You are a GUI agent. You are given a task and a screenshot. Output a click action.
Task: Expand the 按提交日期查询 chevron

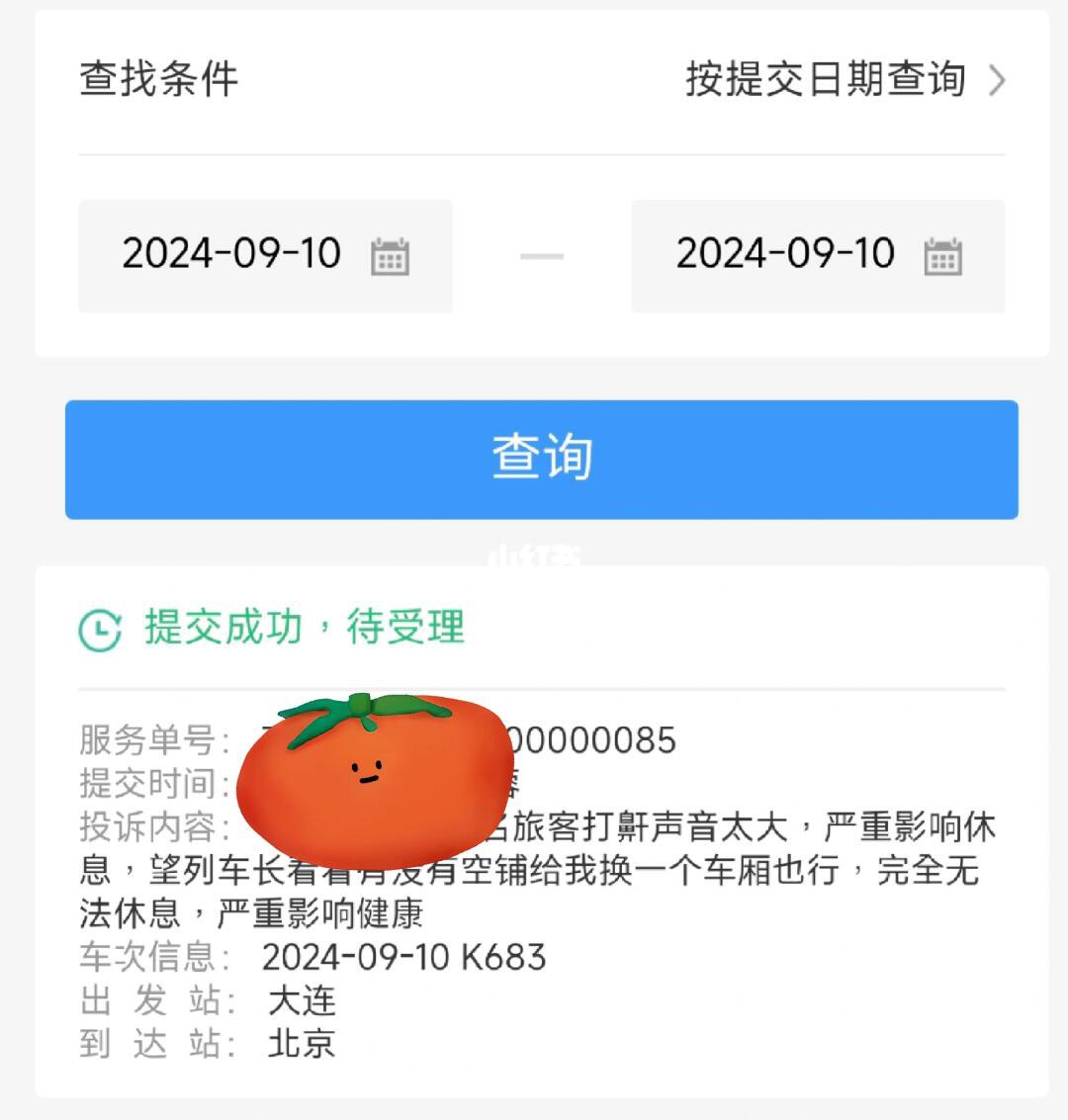point(997,82)
